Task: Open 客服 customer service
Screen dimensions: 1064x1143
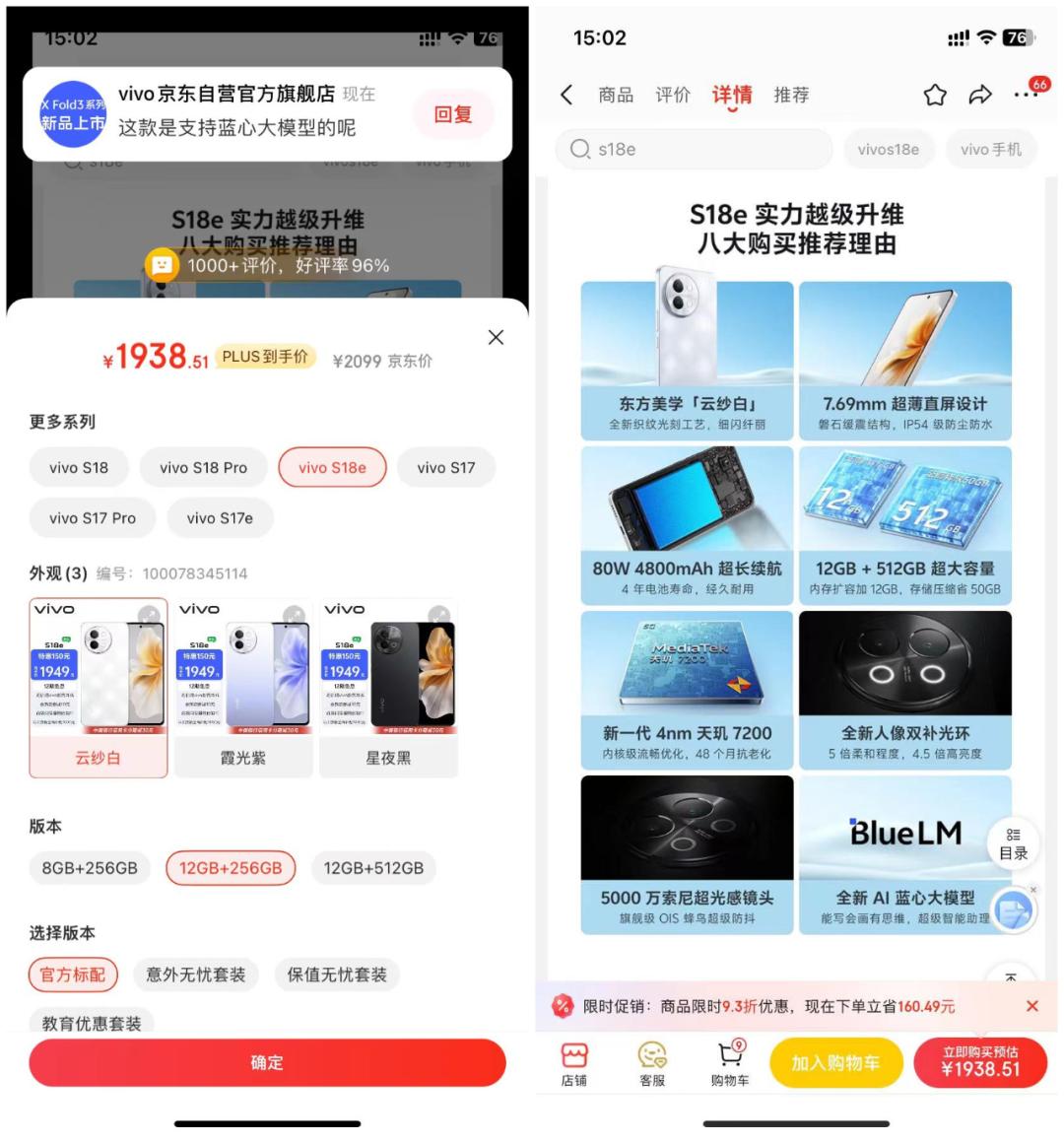Action: (x=652, y=1063)
